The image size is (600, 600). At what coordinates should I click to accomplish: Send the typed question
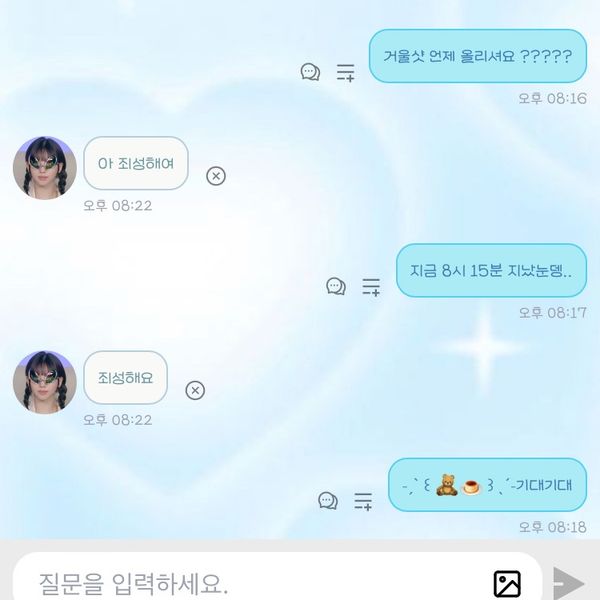568,583
